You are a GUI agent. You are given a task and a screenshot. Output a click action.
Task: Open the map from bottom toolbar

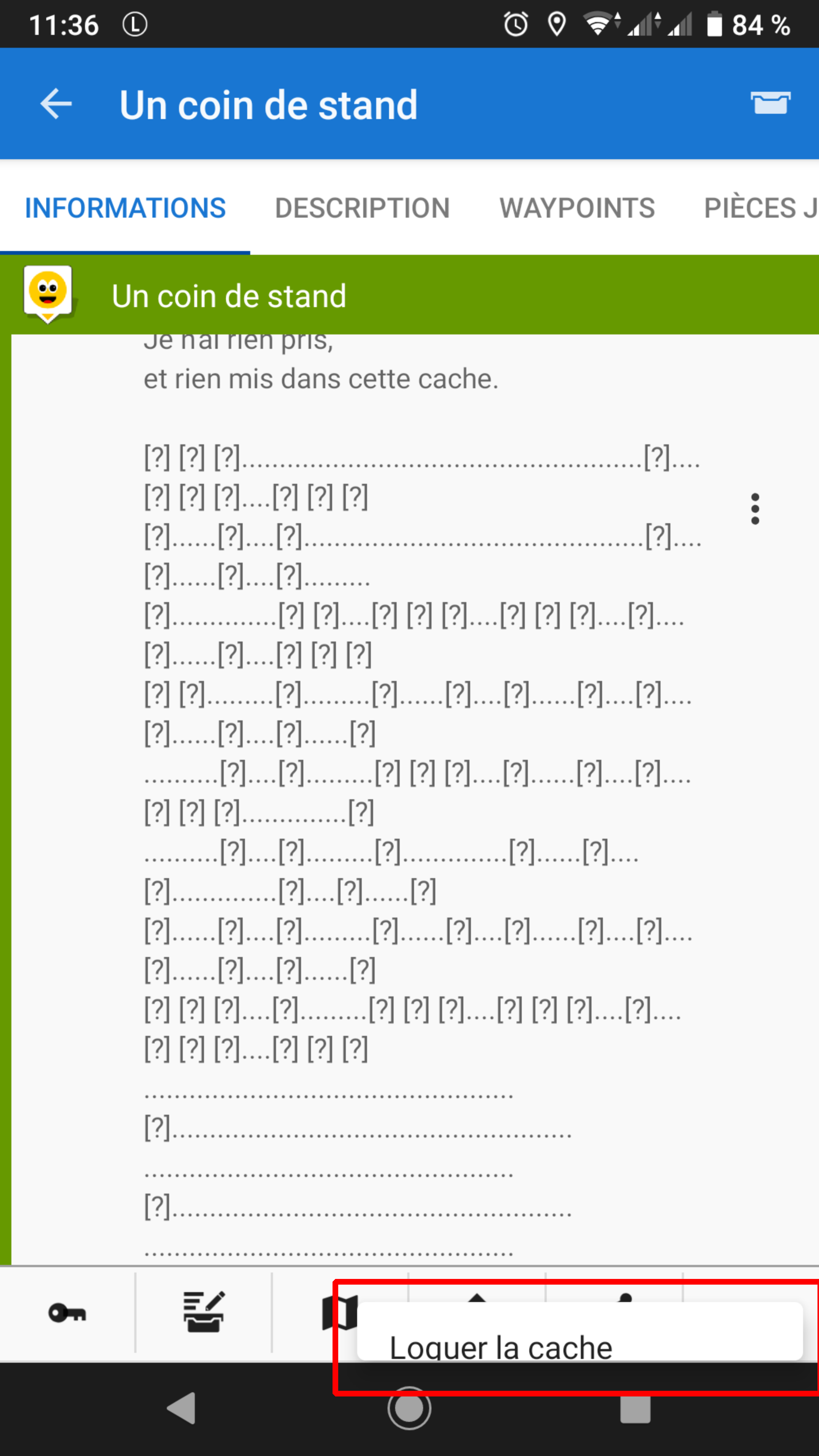[x=339, y=1312]
